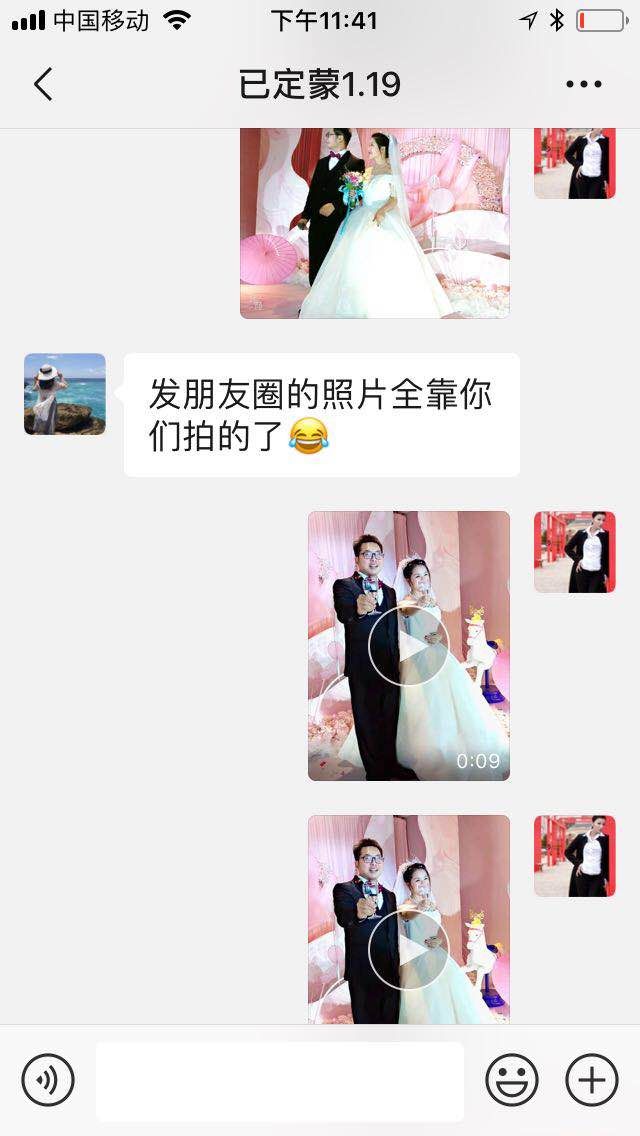Open the profile of the sender with seaside avatar

[65, 394]
